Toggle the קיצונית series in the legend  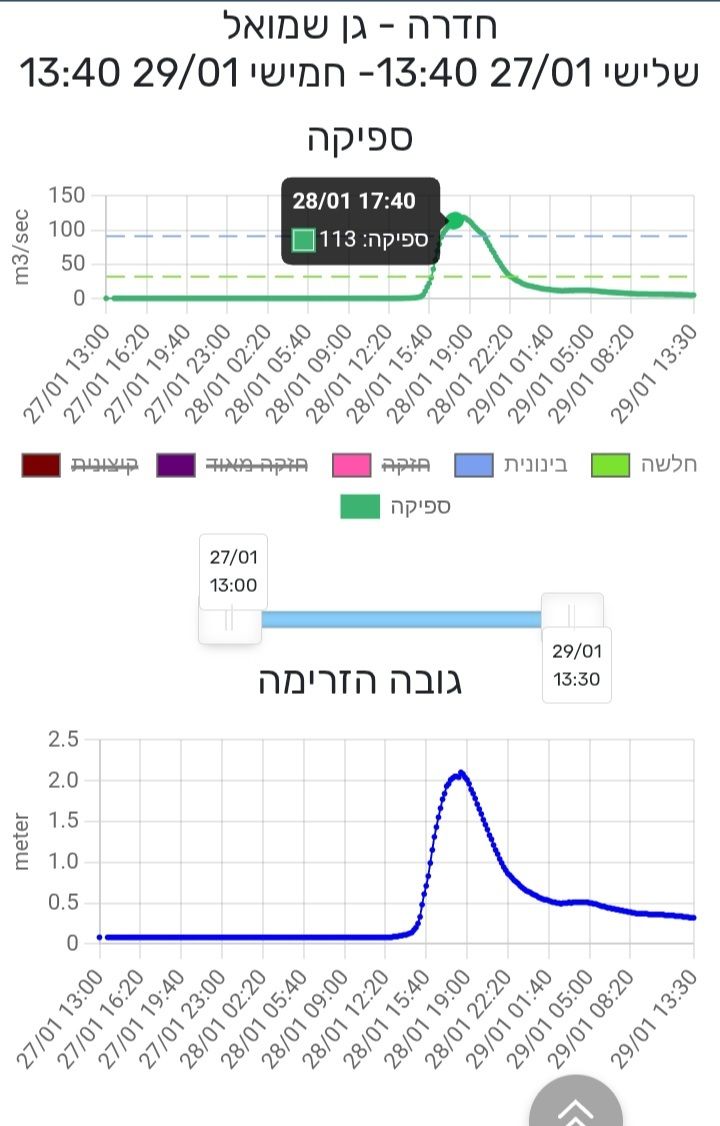pos(80,465)
